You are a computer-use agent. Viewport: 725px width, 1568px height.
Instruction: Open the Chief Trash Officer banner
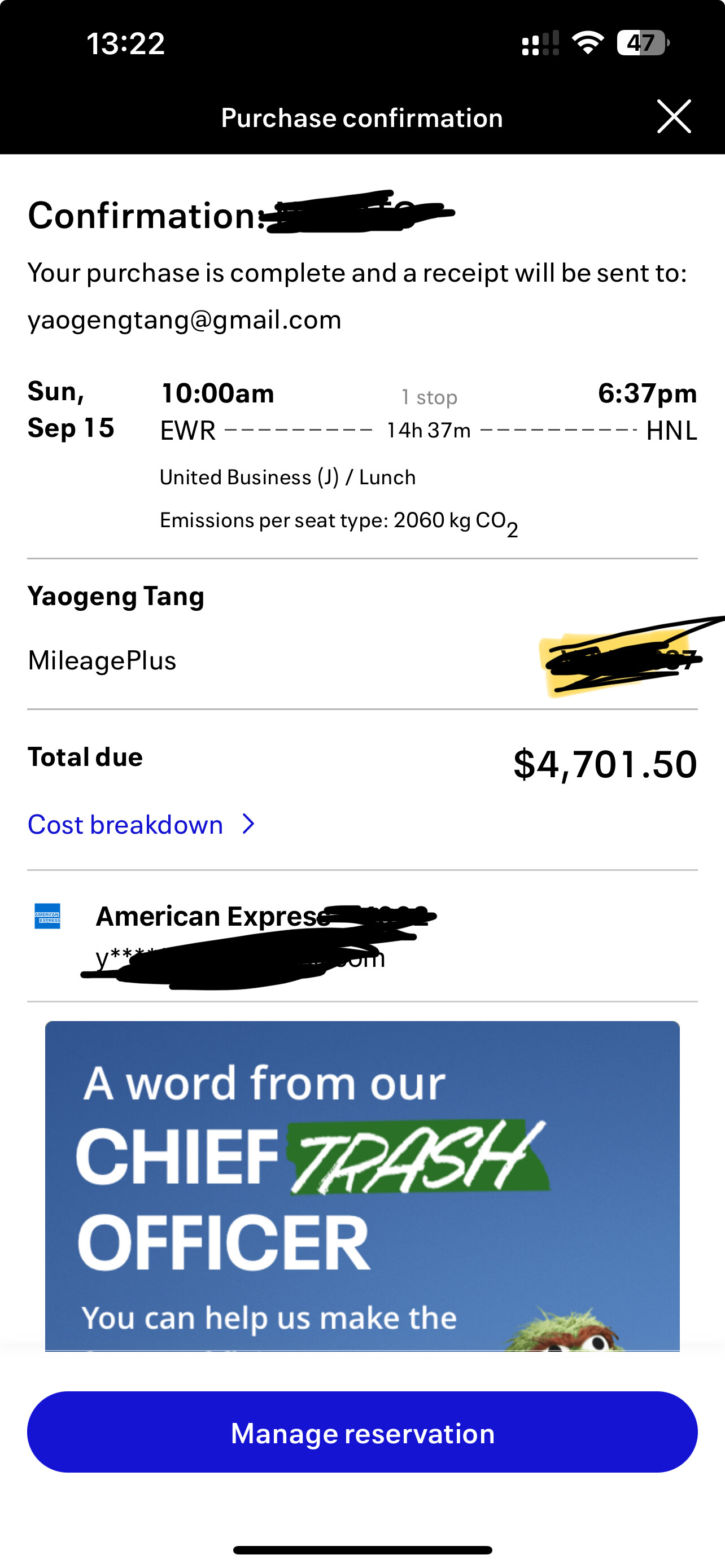tap(362, 1186)
